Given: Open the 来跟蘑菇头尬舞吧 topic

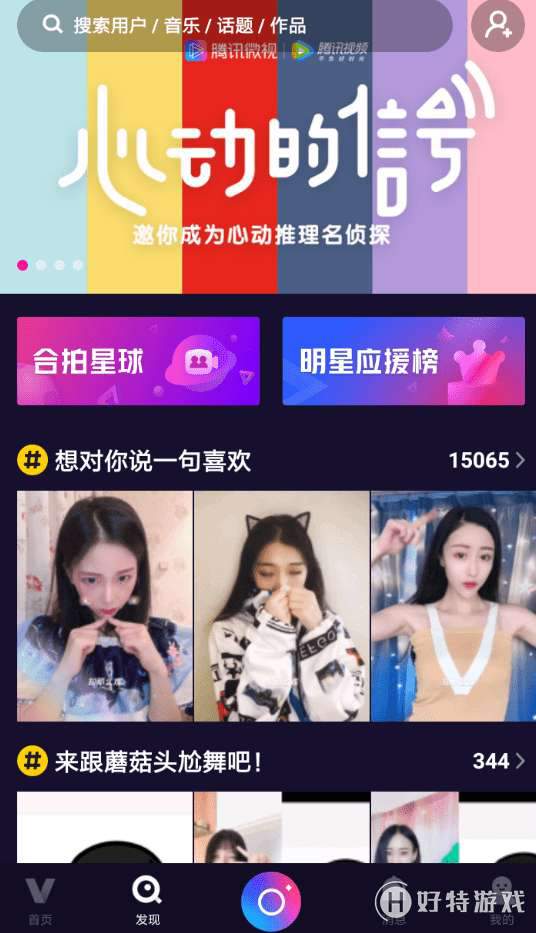Looking at the screenshot, I should coord(158,762).
